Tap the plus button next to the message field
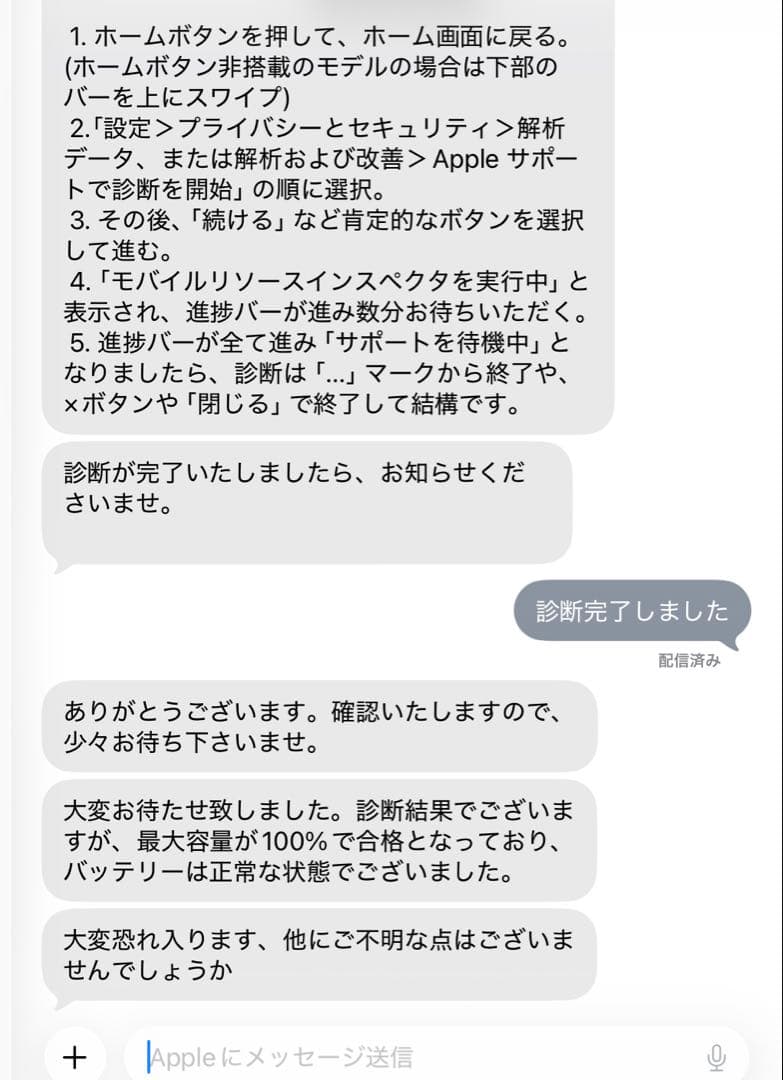The image size is (783, 1080). (x=75, y=1055)
